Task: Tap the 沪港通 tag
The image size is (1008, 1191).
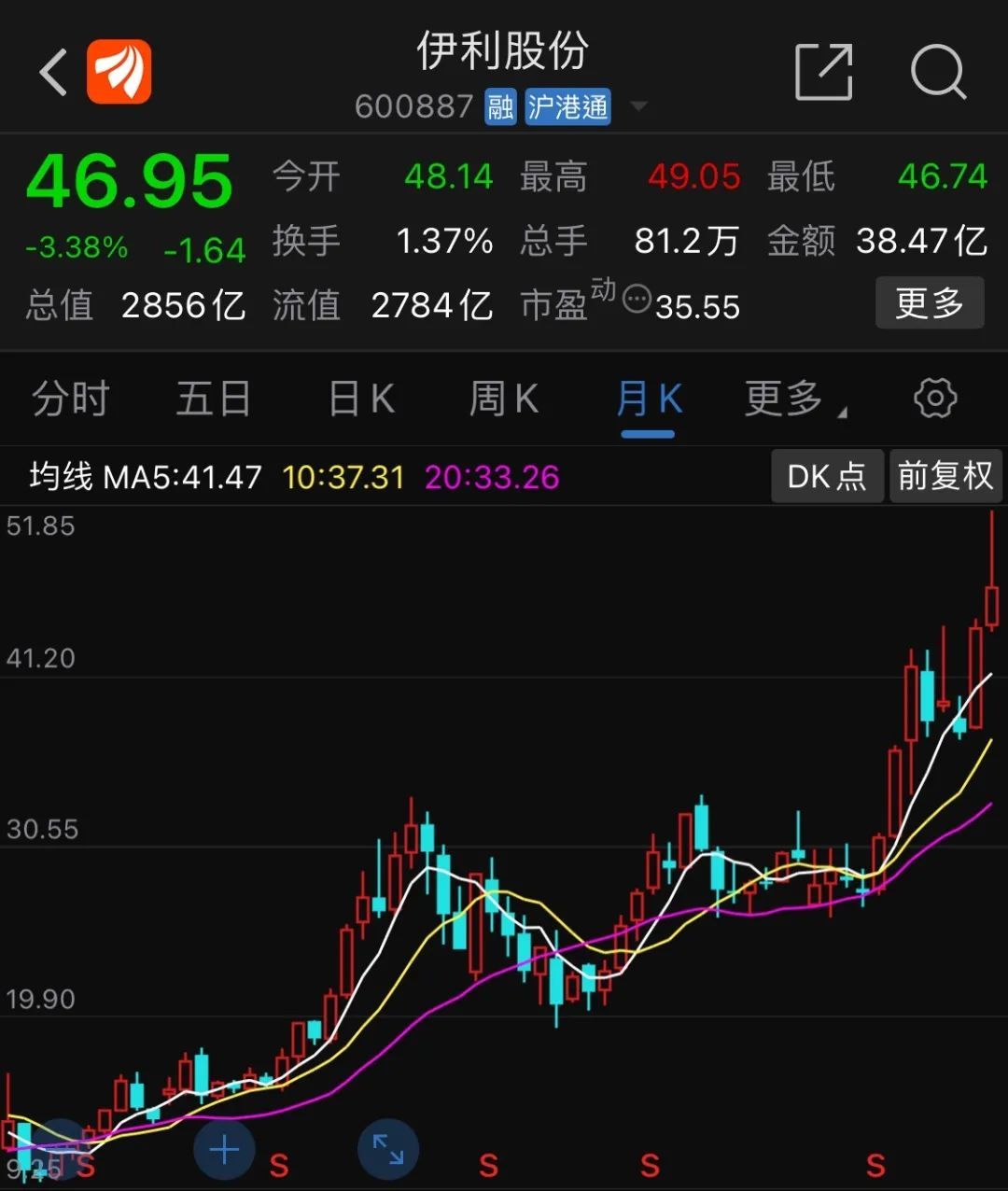Action: click(567, 107)
